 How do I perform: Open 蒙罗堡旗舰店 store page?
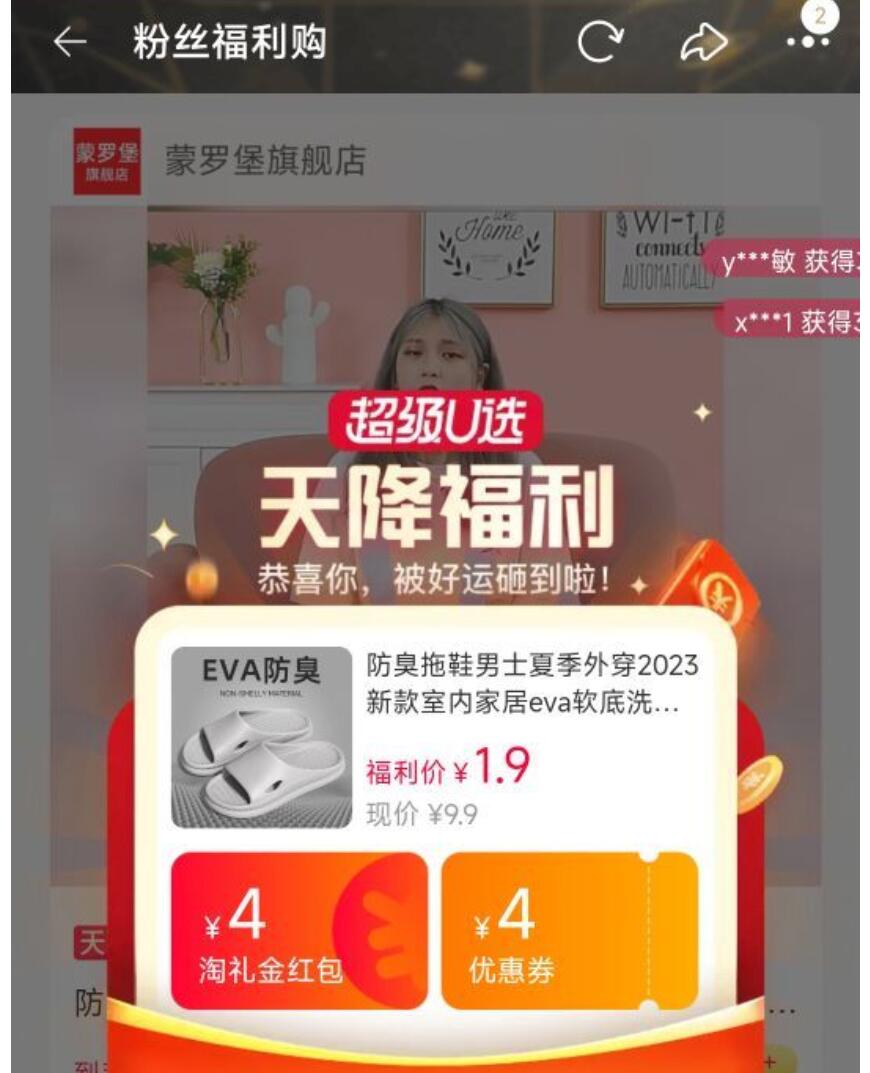265,160
